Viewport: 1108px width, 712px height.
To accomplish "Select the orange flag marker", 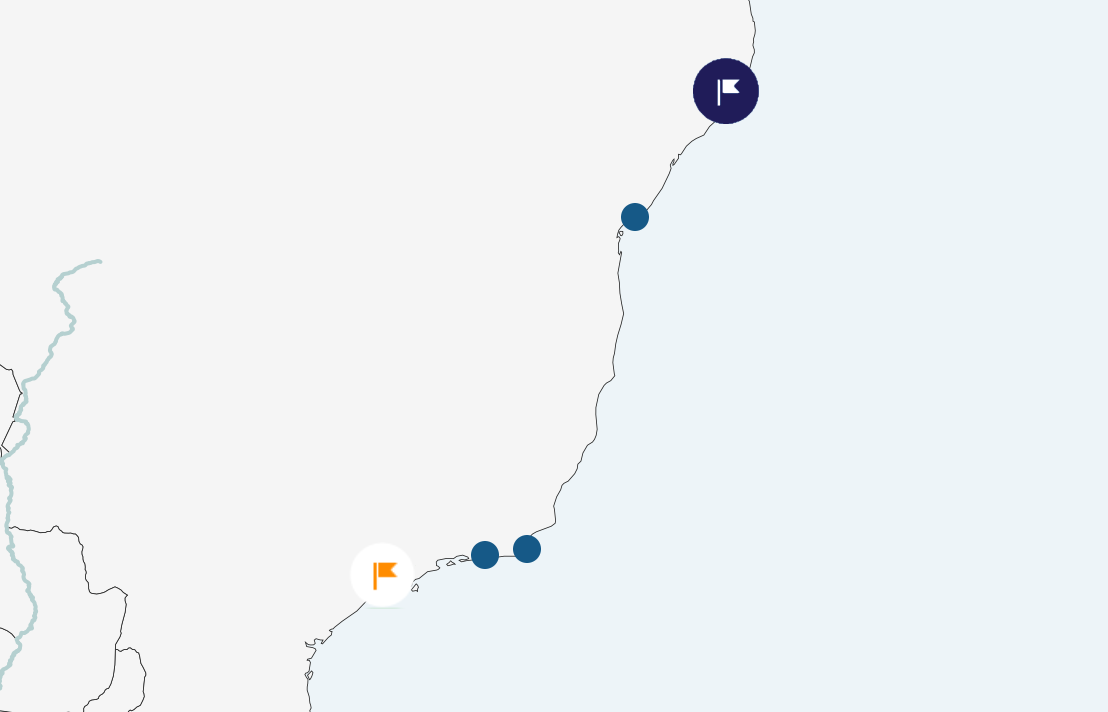I will click(382, 575).
